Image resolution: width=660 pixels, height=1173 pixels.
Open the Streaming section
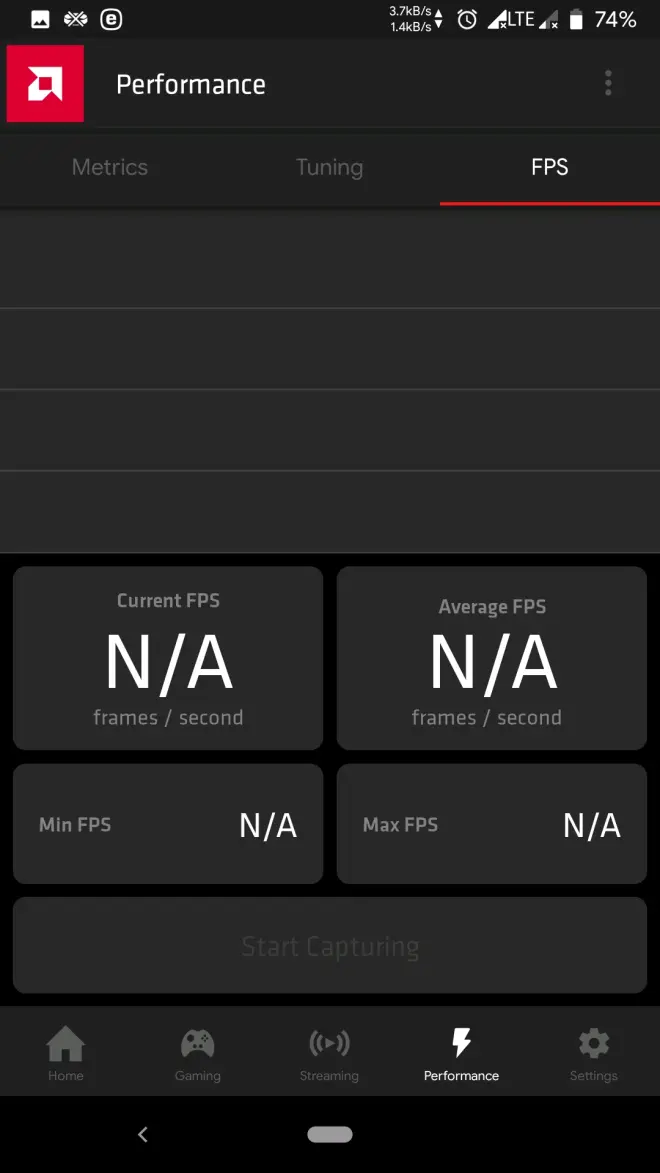[329, 1054]
